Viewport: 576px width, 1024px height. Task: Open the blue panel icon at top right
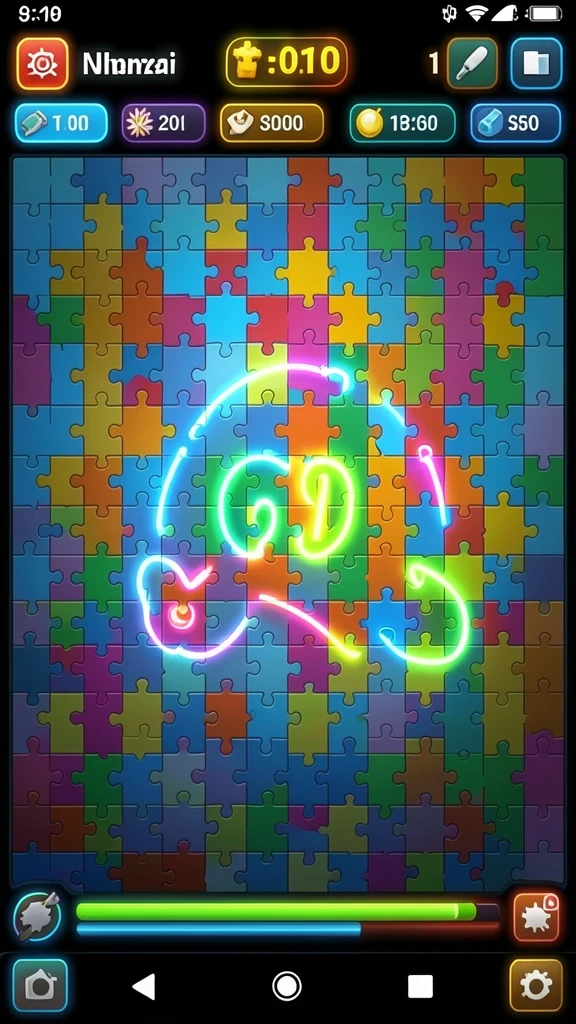tap(536, 63)
